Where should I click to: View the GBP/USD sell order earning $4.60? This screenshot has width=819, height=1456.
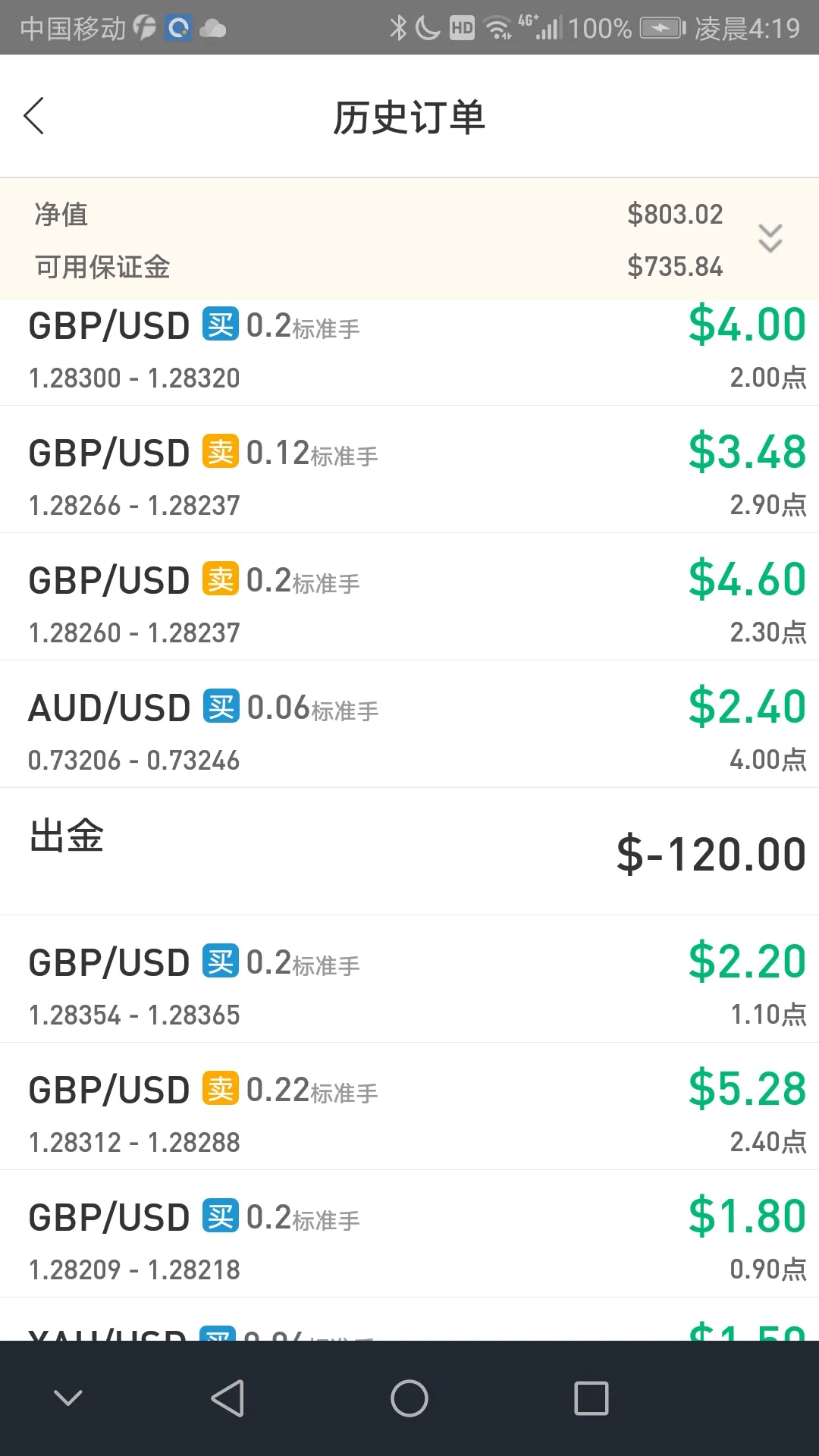click(x=409, y=597)
